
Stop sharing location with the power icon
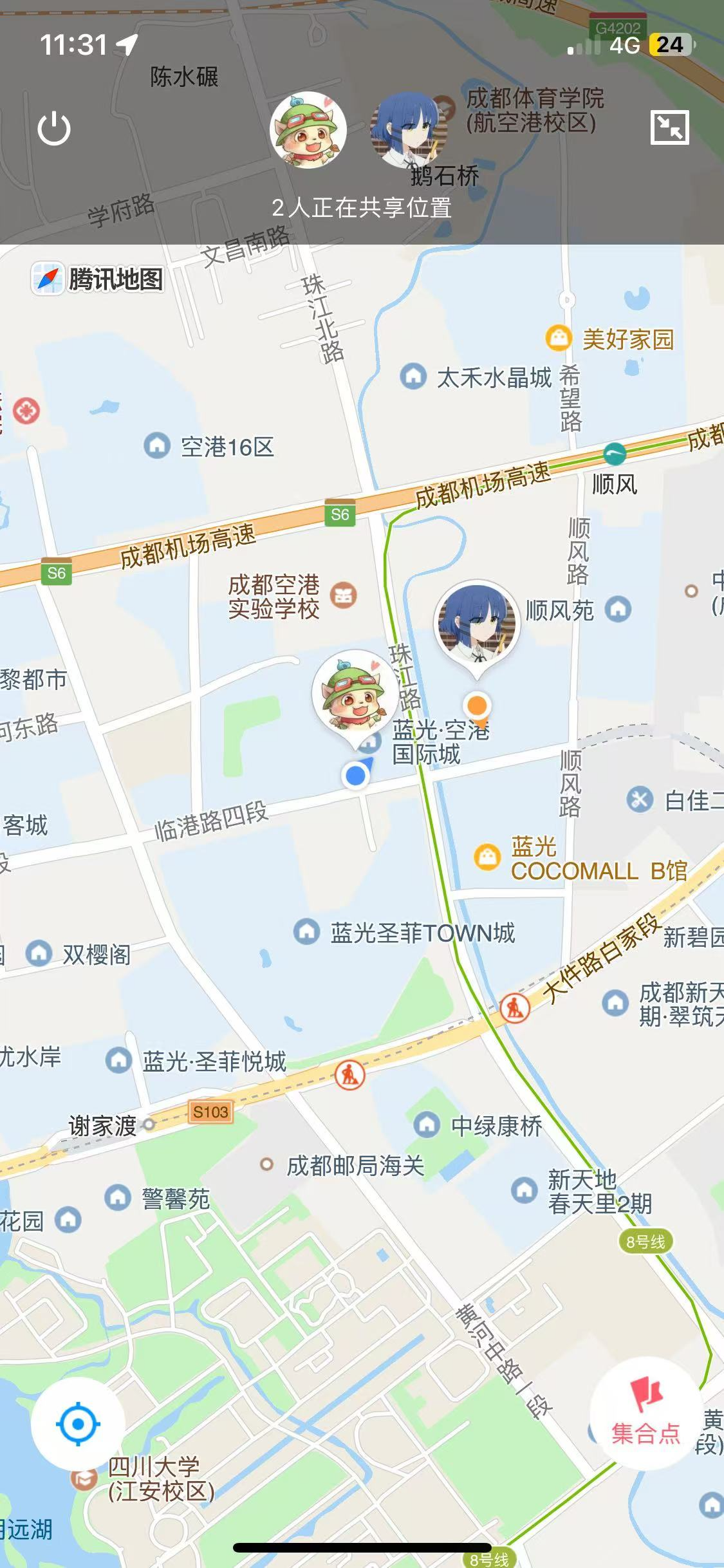pos(54,128)
